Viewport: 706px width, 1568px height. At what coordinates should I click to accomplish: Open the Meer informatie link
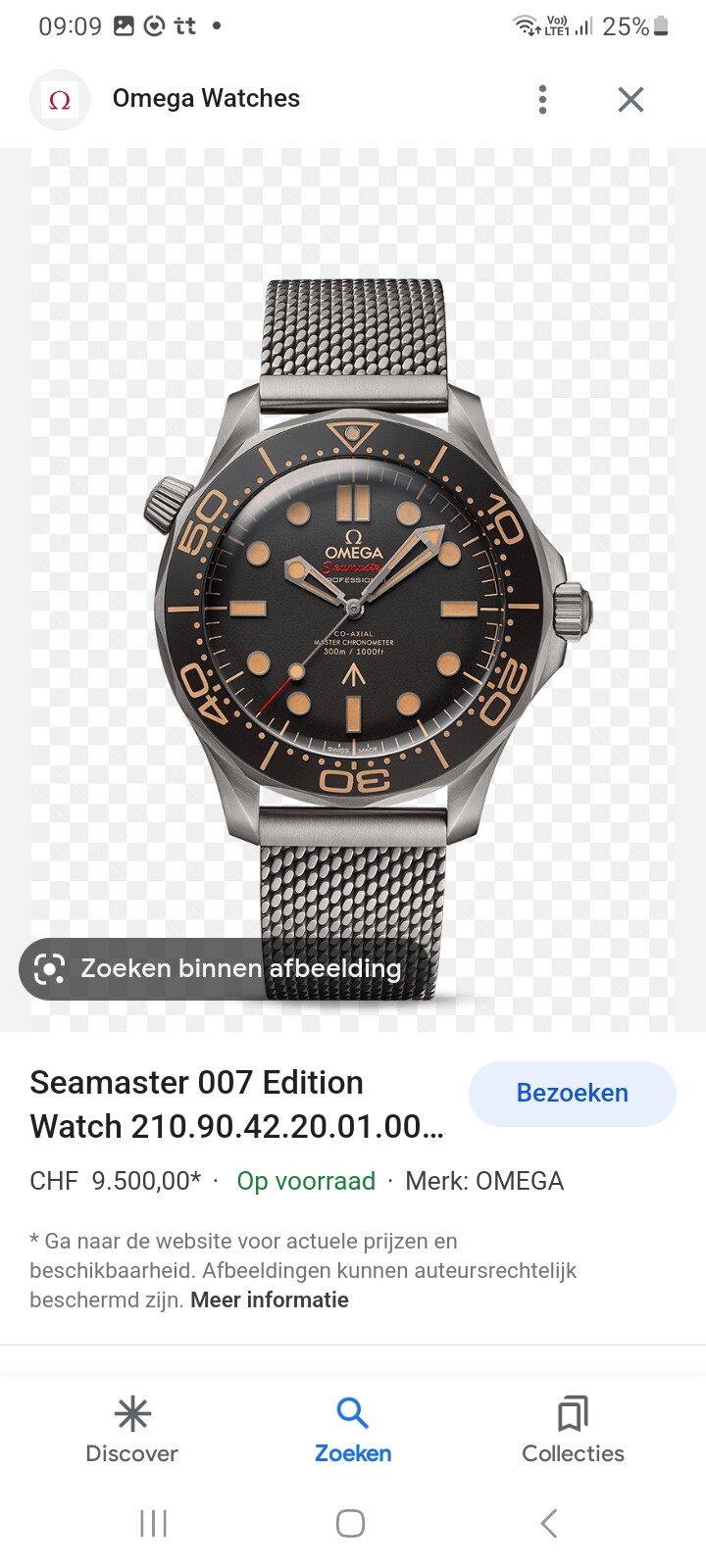[x=270, y=1300]
